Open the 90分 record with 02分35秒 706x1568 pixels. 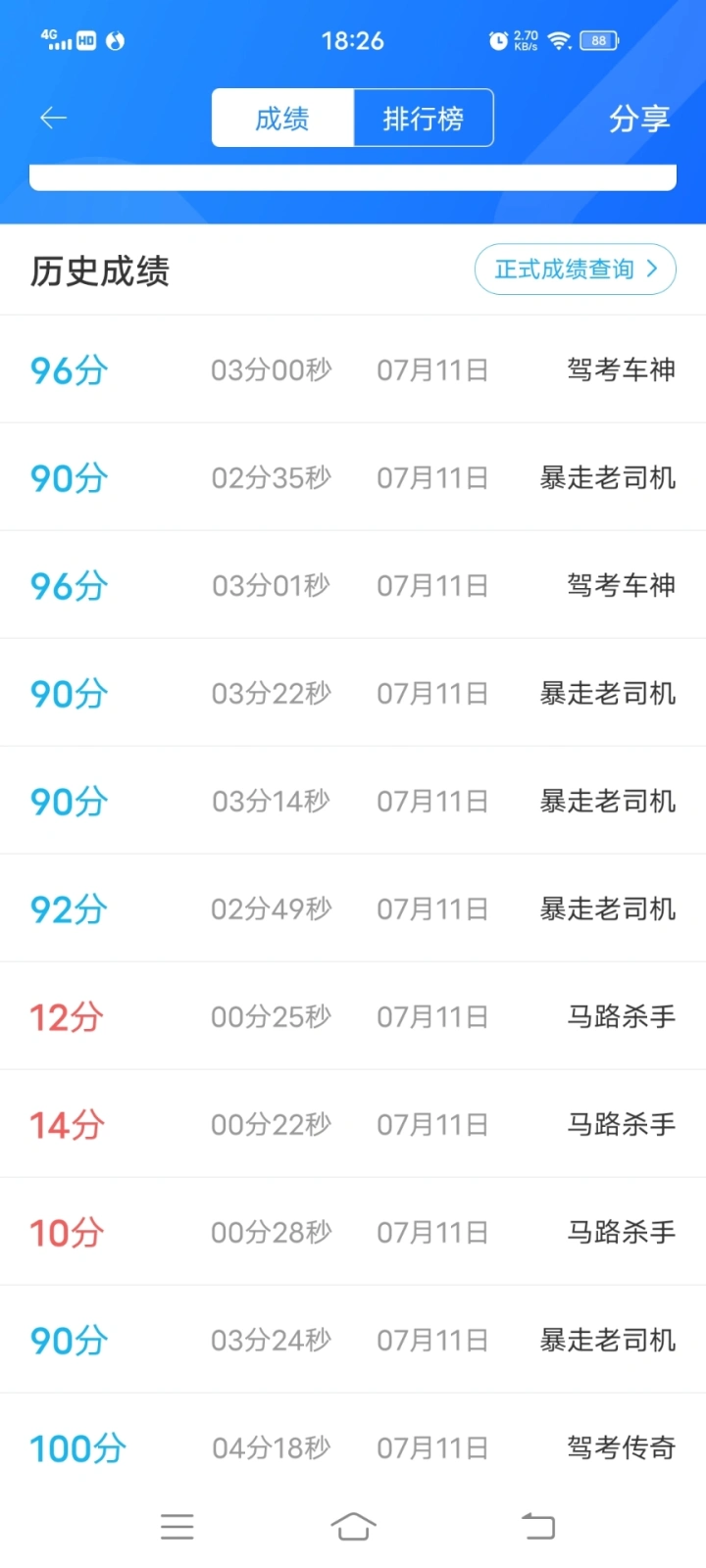point(353,477)
